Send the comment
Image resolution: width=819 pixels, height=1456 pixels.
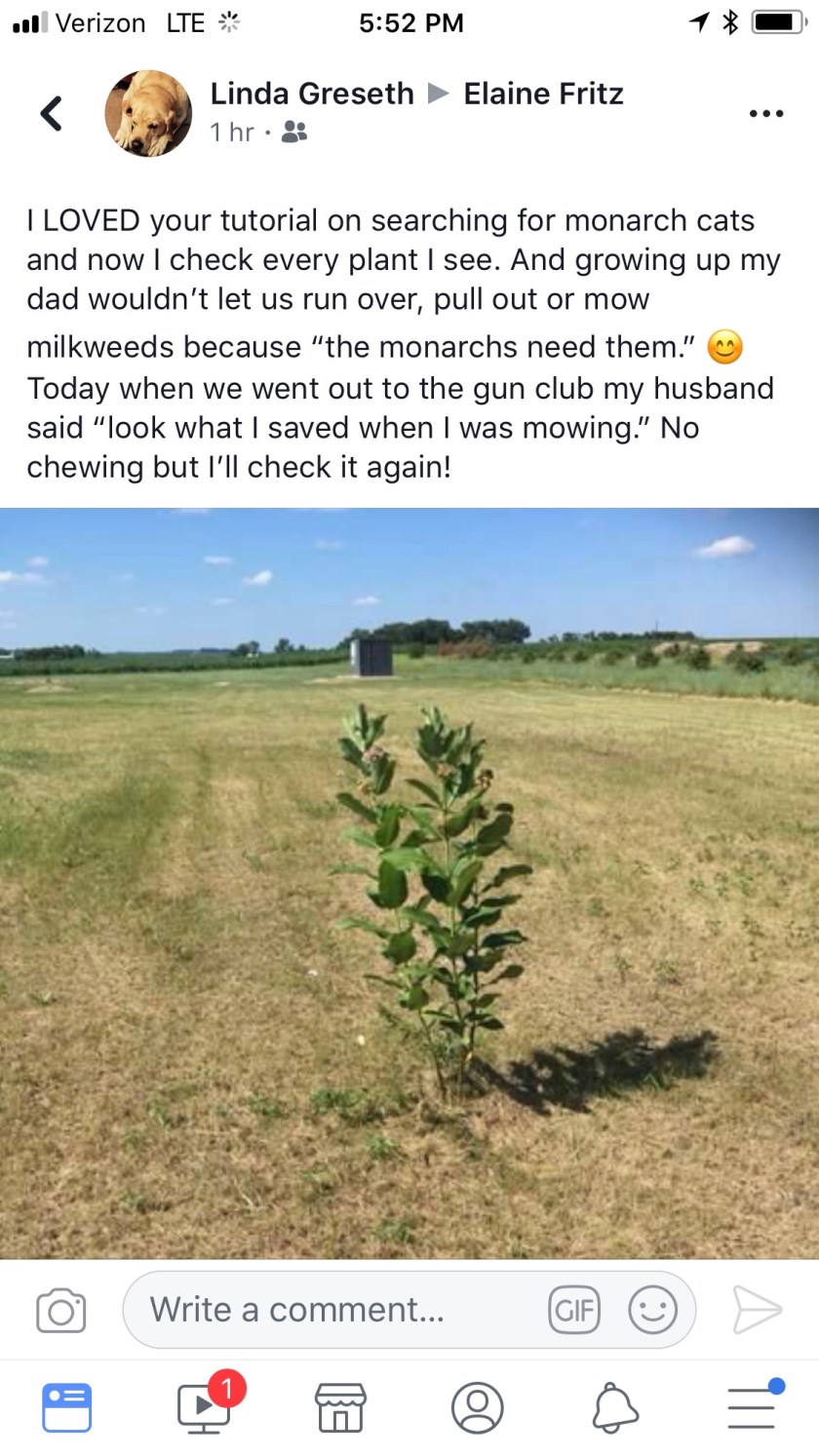point(758,1309)
